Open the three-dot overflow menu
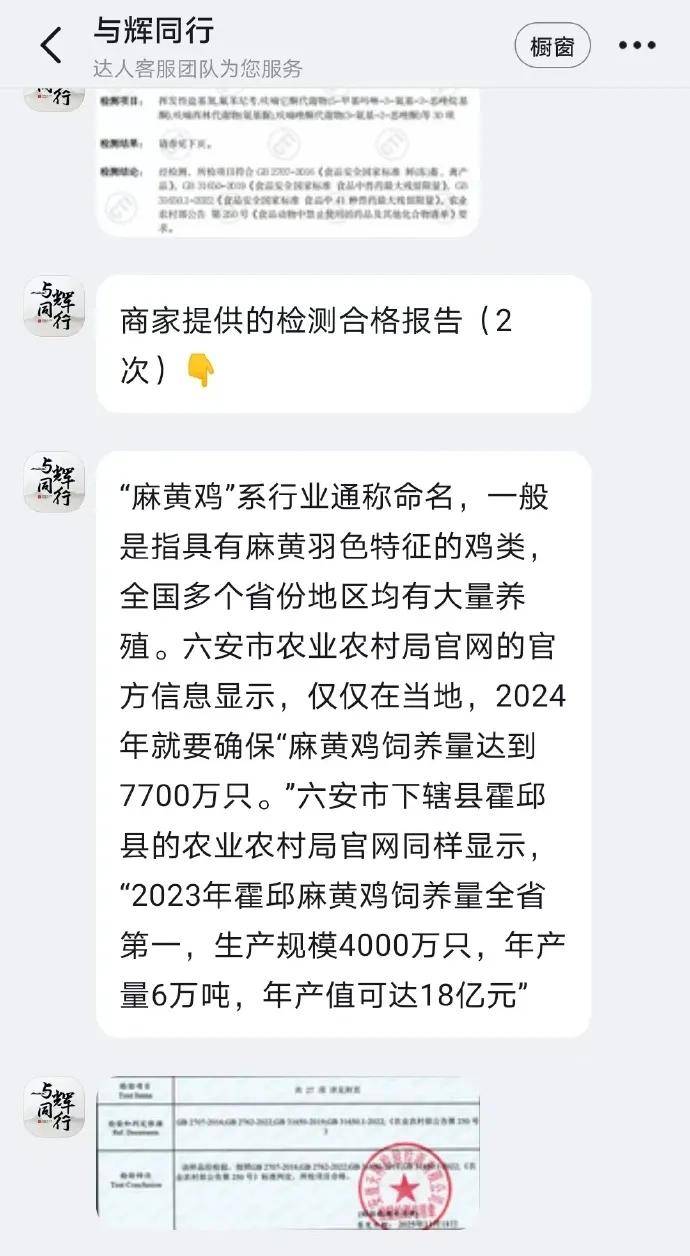Image resolution: width=690 pixels, height=1256 pixels. coord(637,46)
